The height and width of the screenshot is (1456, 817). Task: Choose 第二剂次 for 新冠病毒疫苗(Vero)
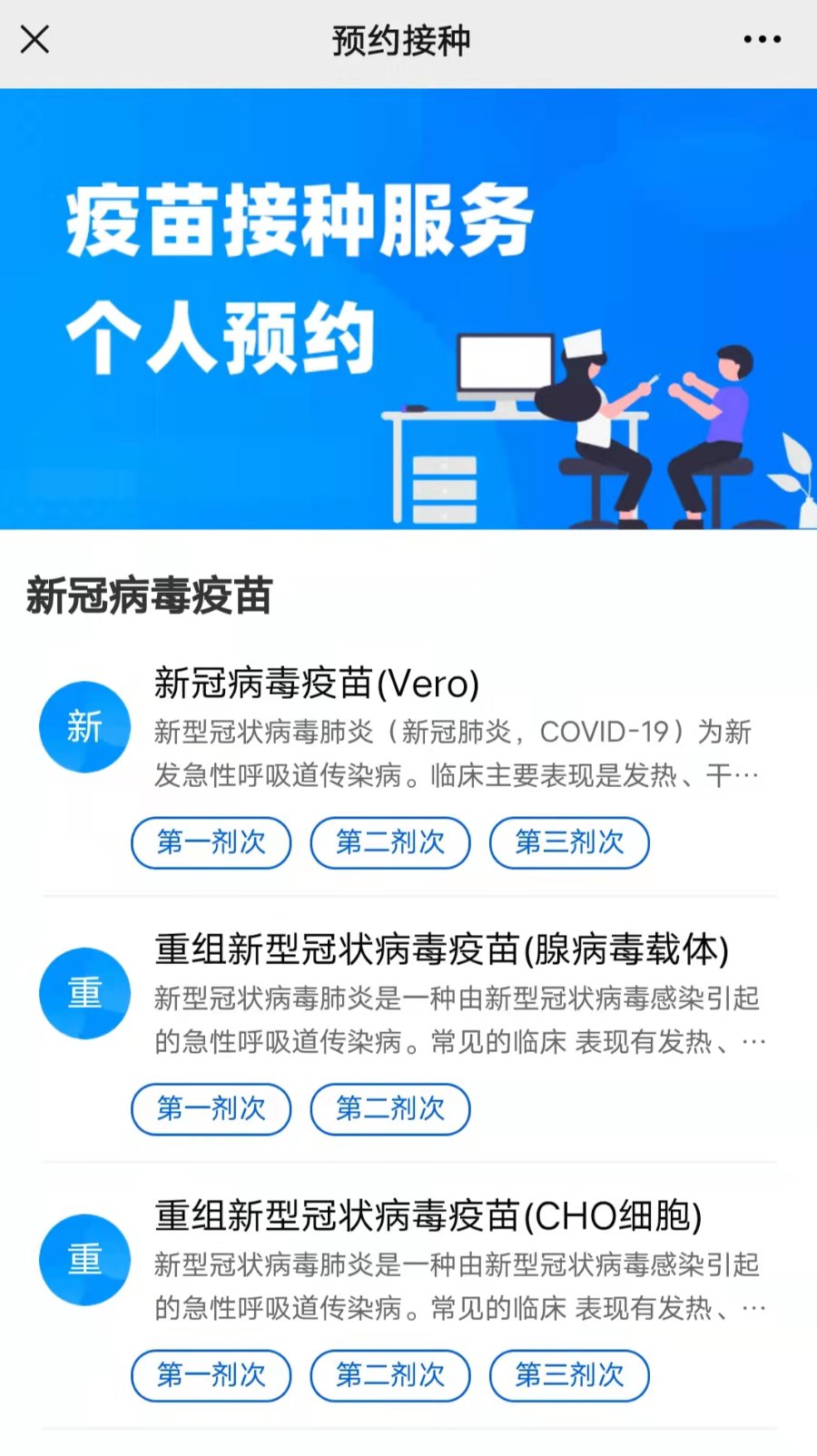(x=390, y=842)
